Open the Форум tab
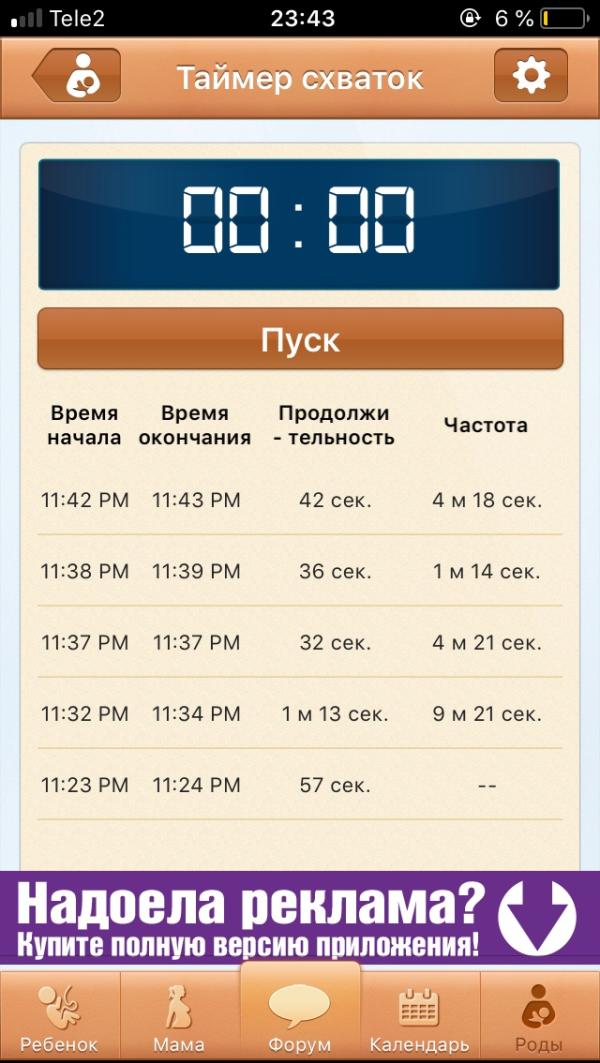Screen dimensions: 600x1063 click(300, 1015)
